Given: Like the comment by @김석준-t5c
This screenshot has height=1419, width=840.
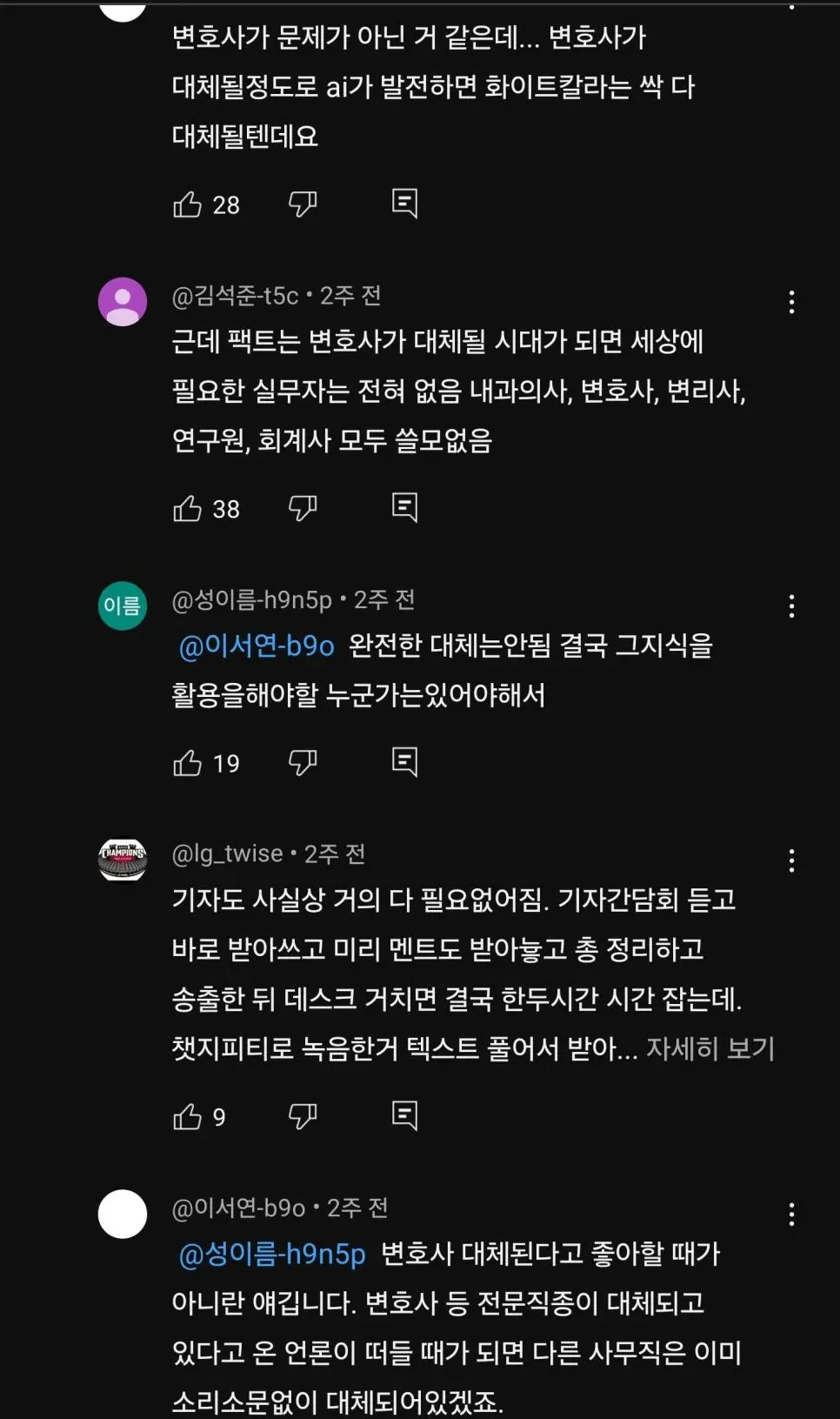Looking at the screenshot, I should coord(187,508).
